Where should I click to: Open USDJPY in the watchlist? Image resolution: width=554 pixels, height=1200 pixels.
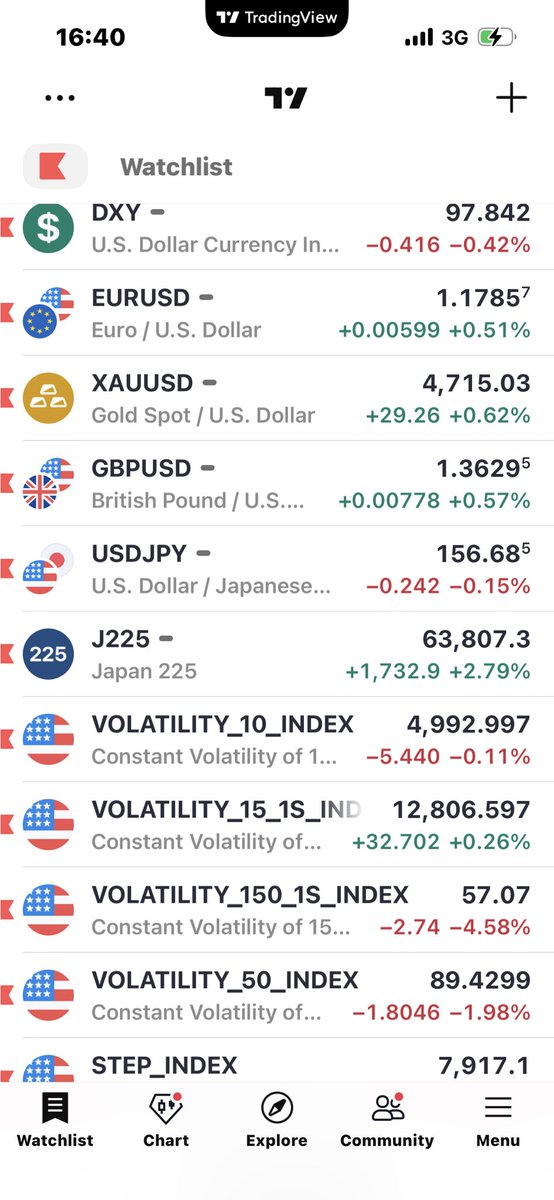tap(277, 568)
